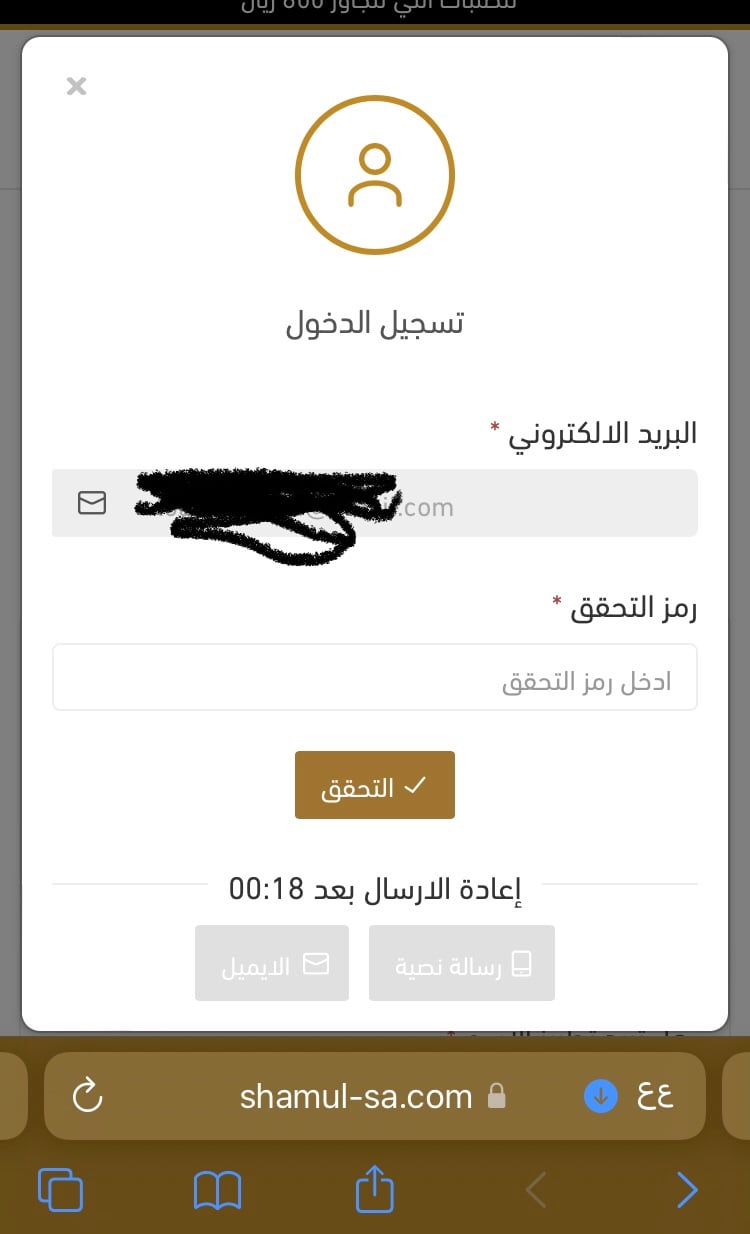The width and height of the screenshot is (750, 1234).
Task: Resend code via رسالة نصية
Action: tap(462, 963)
